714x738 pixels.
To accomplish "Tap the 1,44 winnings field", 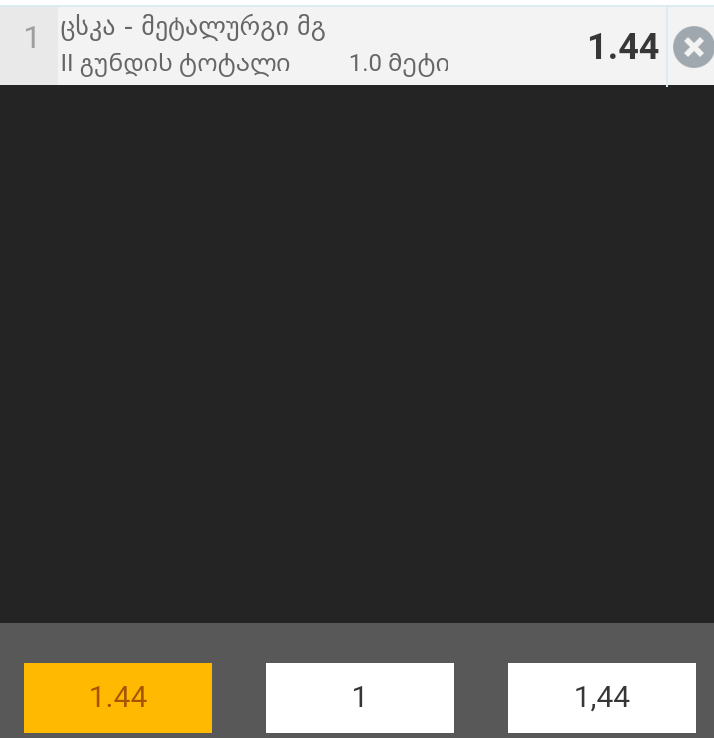I will click(x=601, y=697).
